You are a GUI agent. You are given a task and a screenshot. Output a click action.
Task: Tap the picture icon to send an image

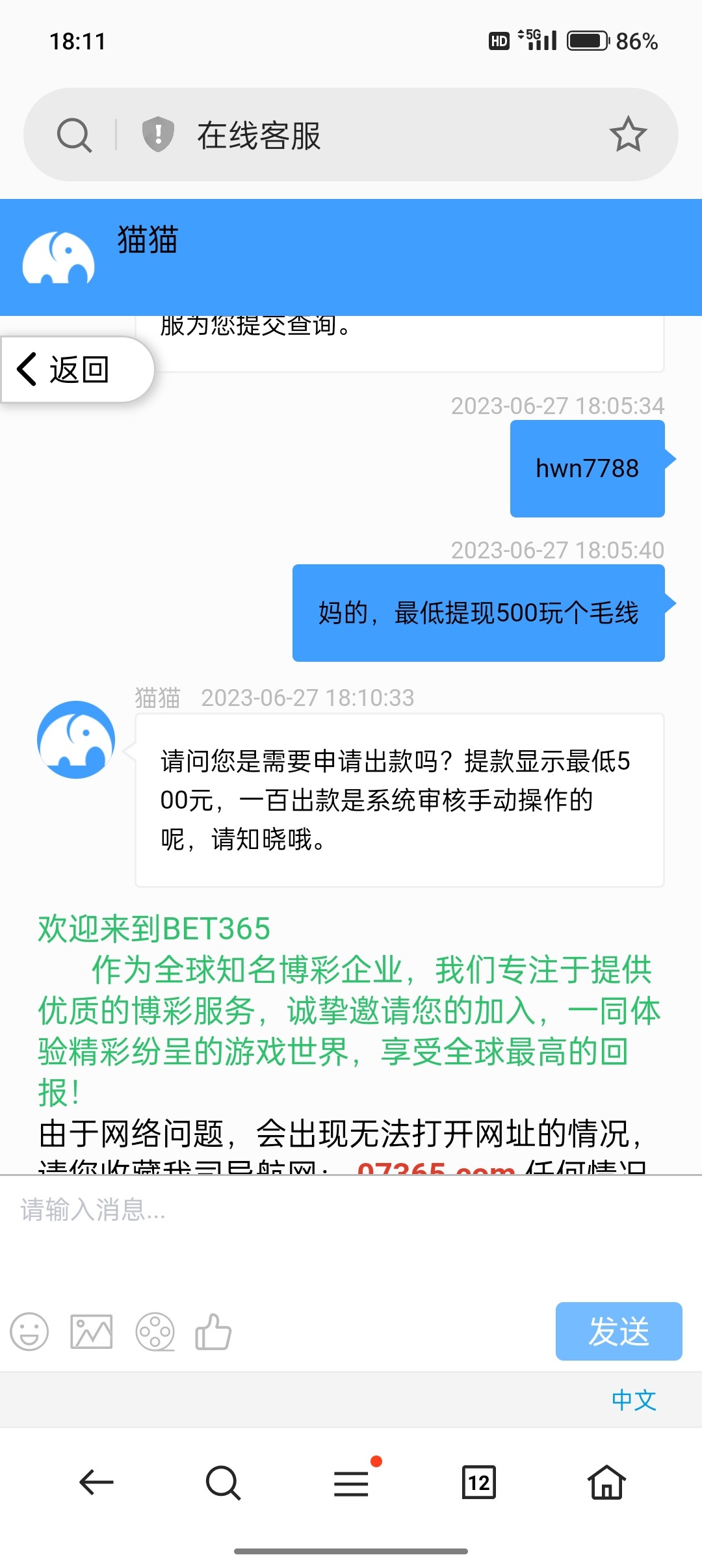91,1331
